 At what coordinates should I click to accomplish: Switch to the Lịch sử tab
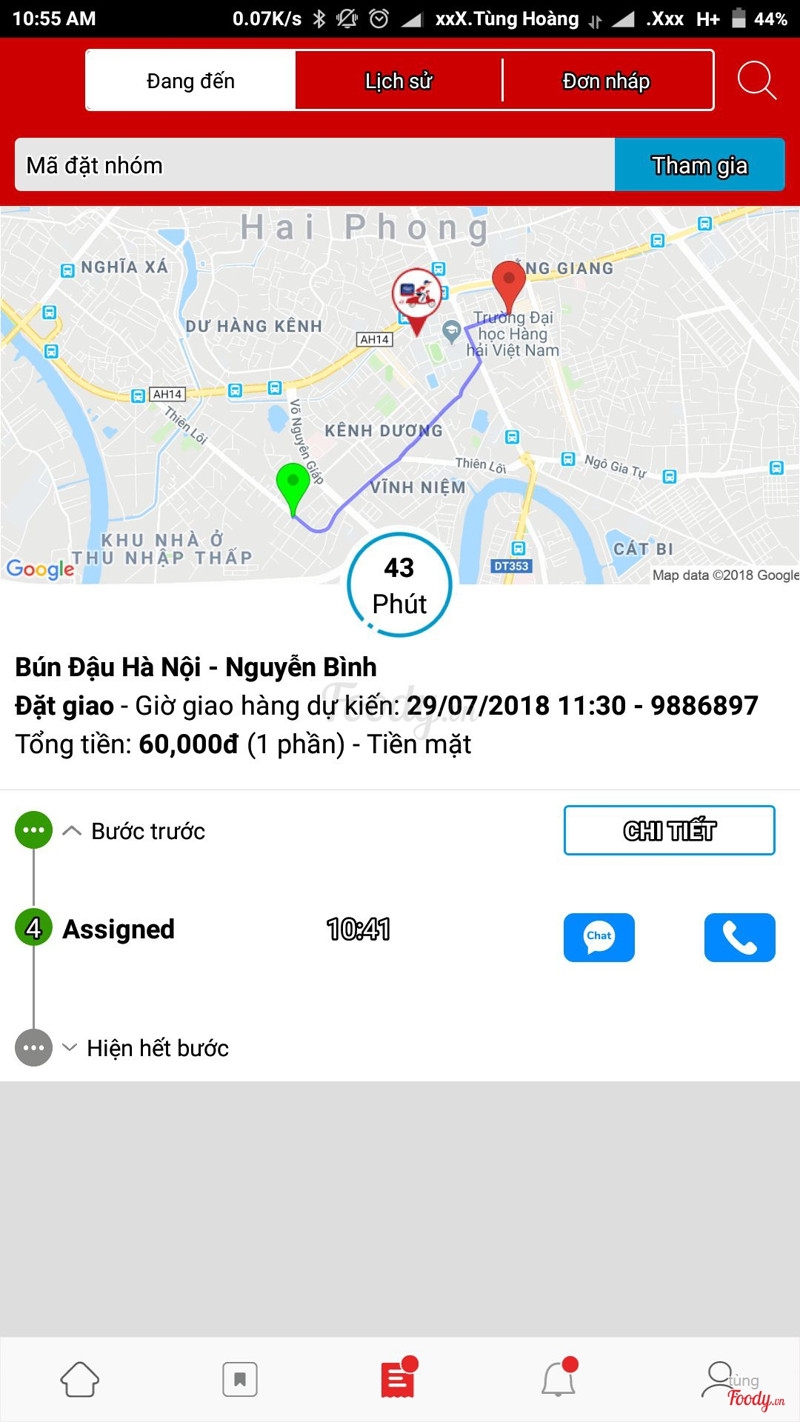[398, 81]
